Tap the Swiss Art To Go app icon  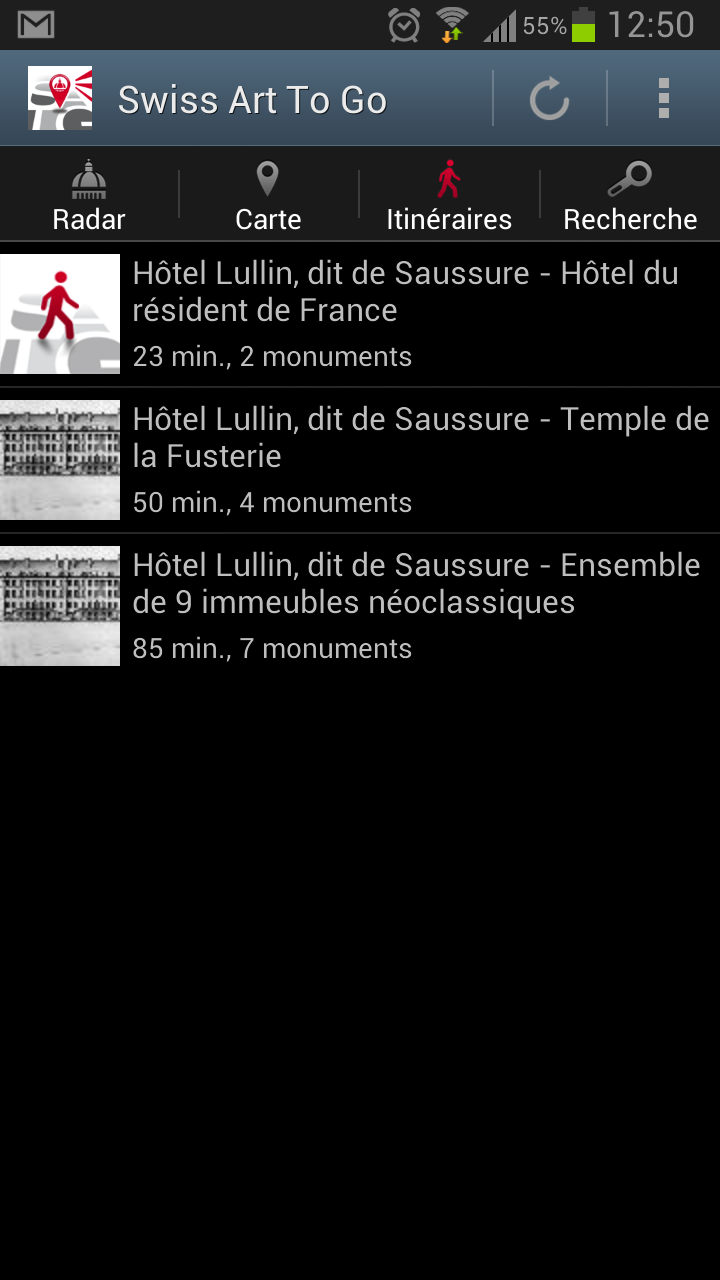click(x=60, y=99)
